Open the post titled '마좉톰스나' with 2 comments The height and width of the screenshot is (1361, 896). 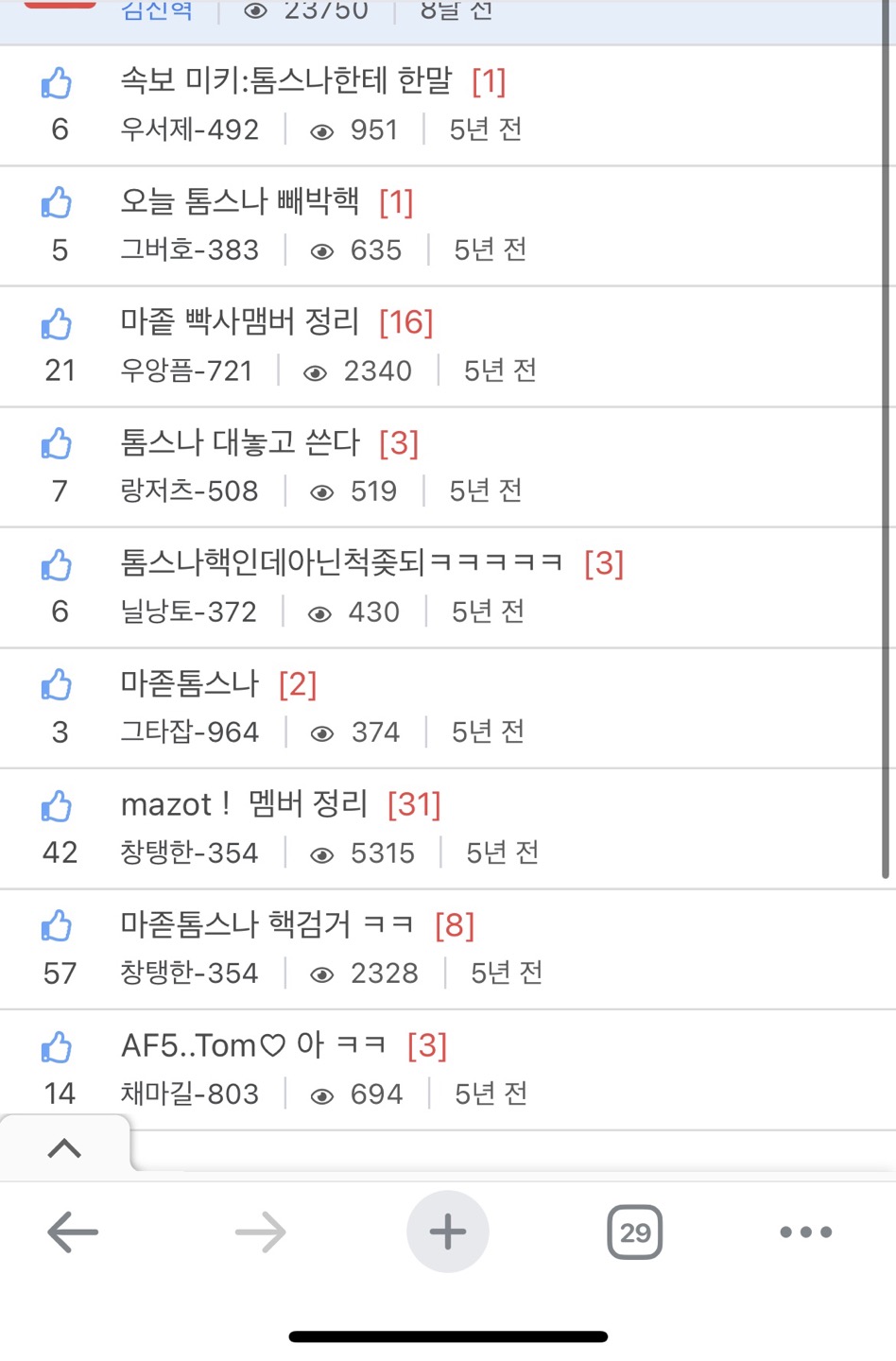click(189, 683)
